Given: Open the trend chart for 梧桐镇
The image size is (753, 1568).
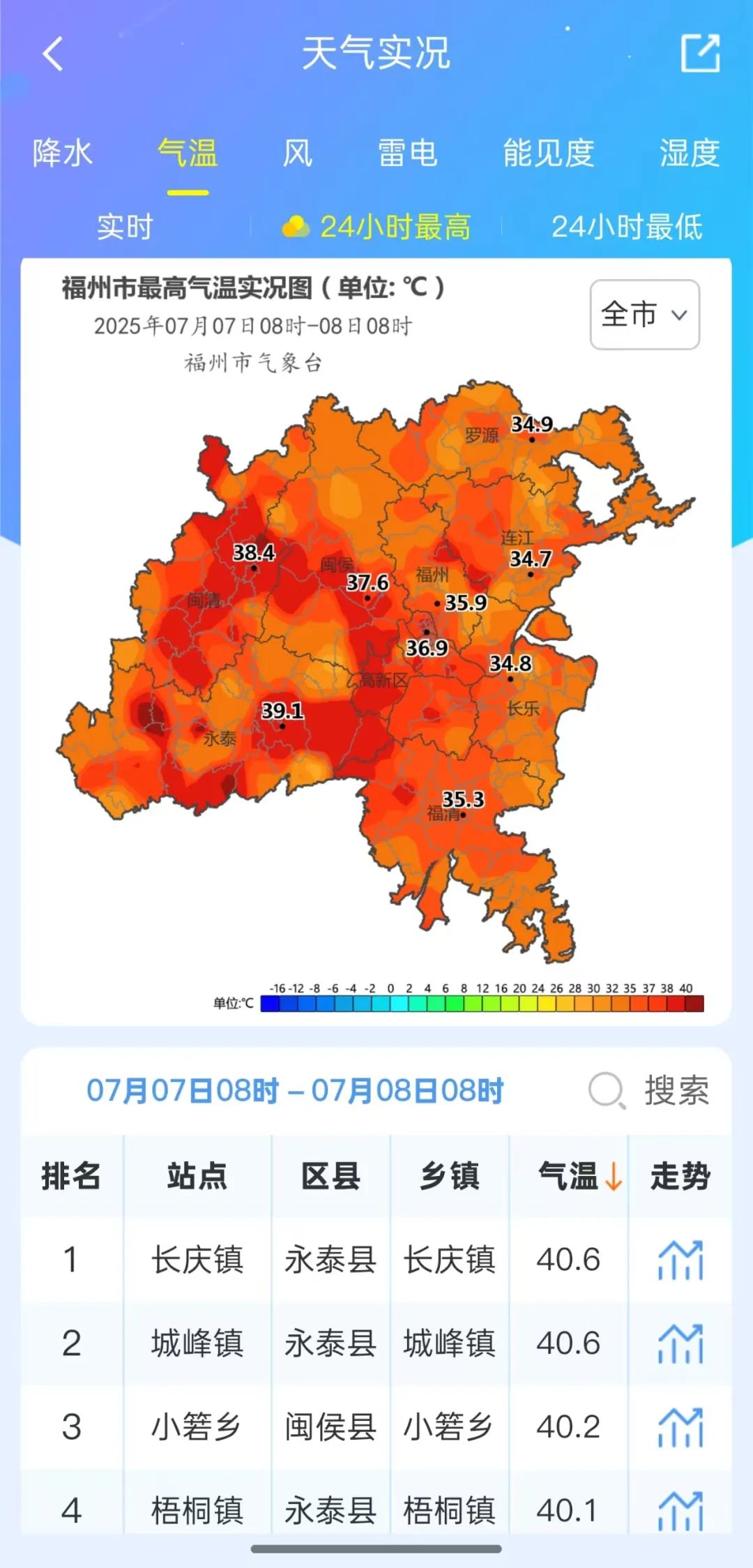Looking at the screenshot, I should pyautogui.click(x=680, y=1509).
